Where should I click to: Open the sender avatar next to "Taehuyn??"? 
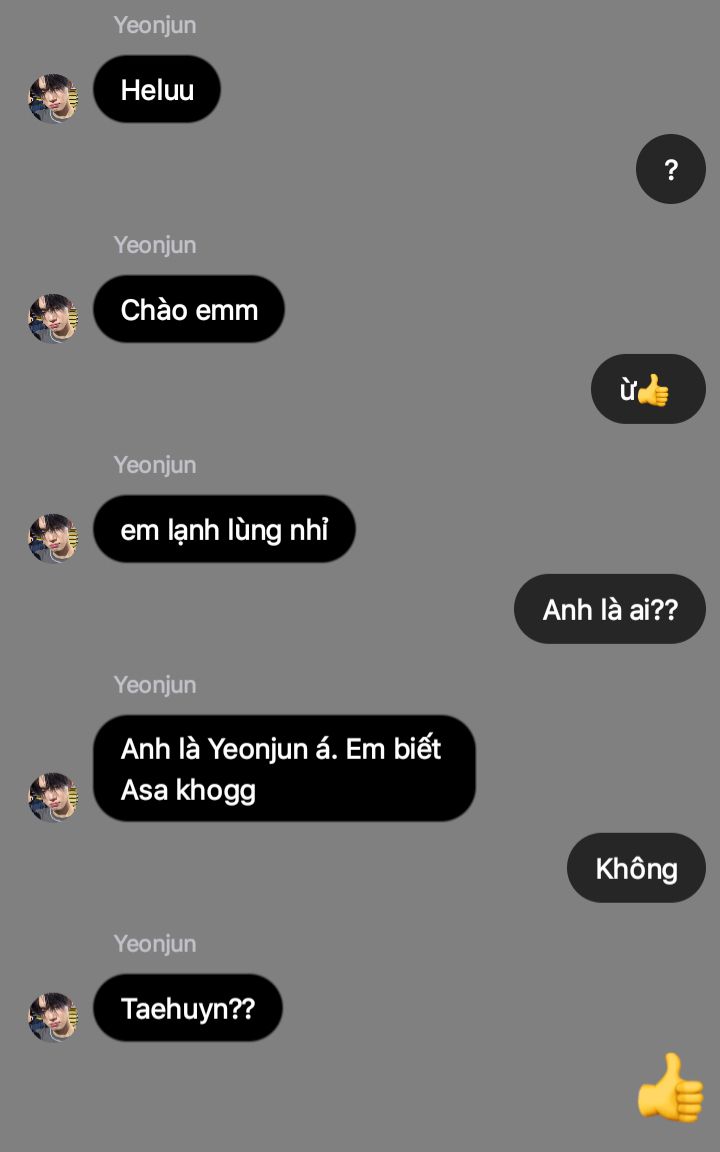coord(53,1017)
